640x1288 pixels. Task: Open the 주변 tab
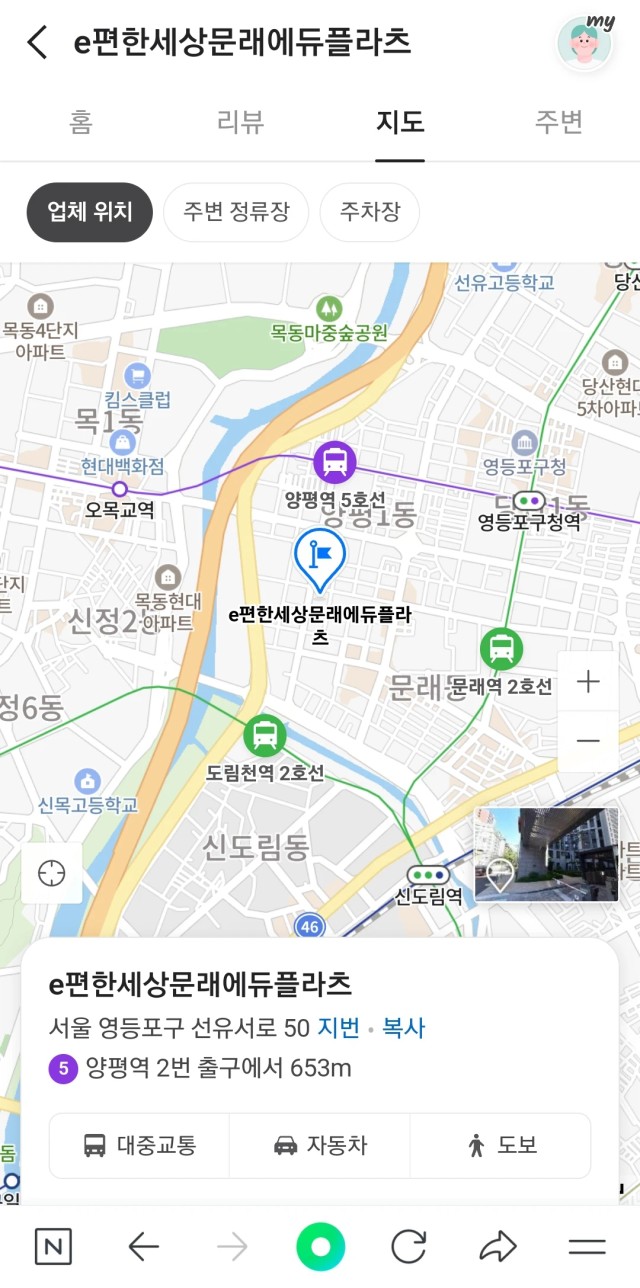(x=558, y=123)
